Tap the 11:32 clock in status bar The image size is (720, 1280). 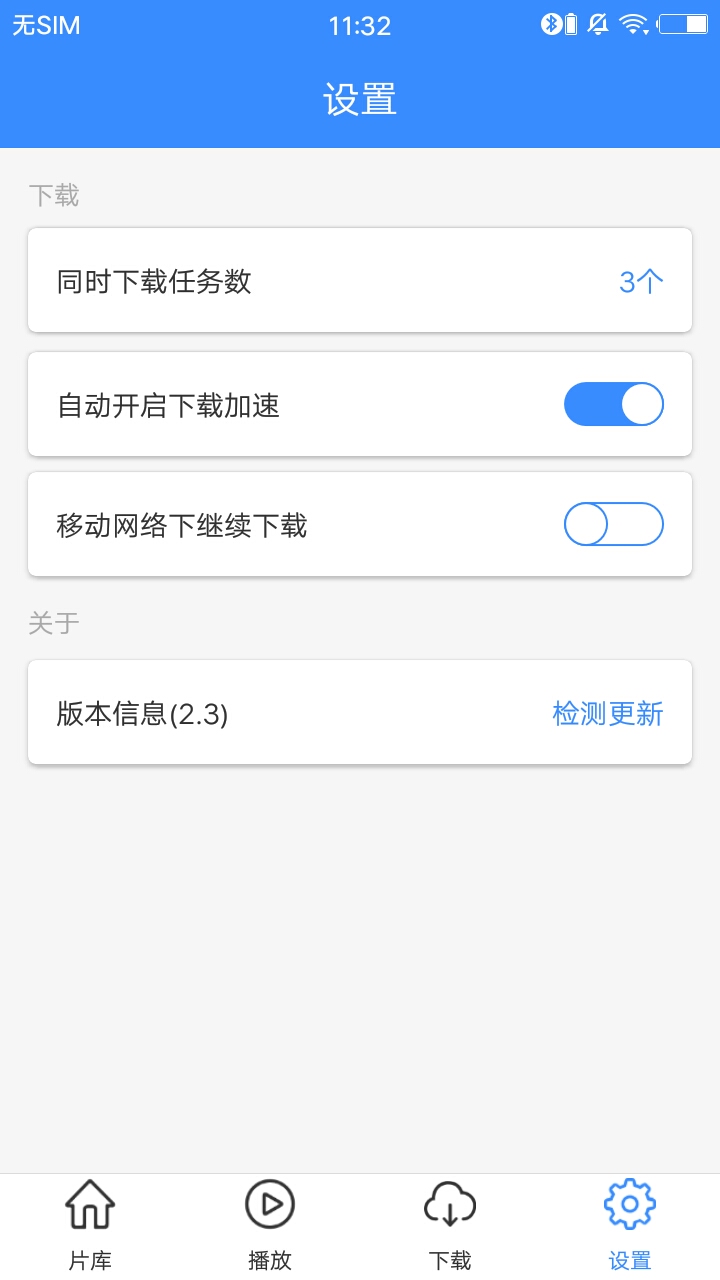(360, 25)
